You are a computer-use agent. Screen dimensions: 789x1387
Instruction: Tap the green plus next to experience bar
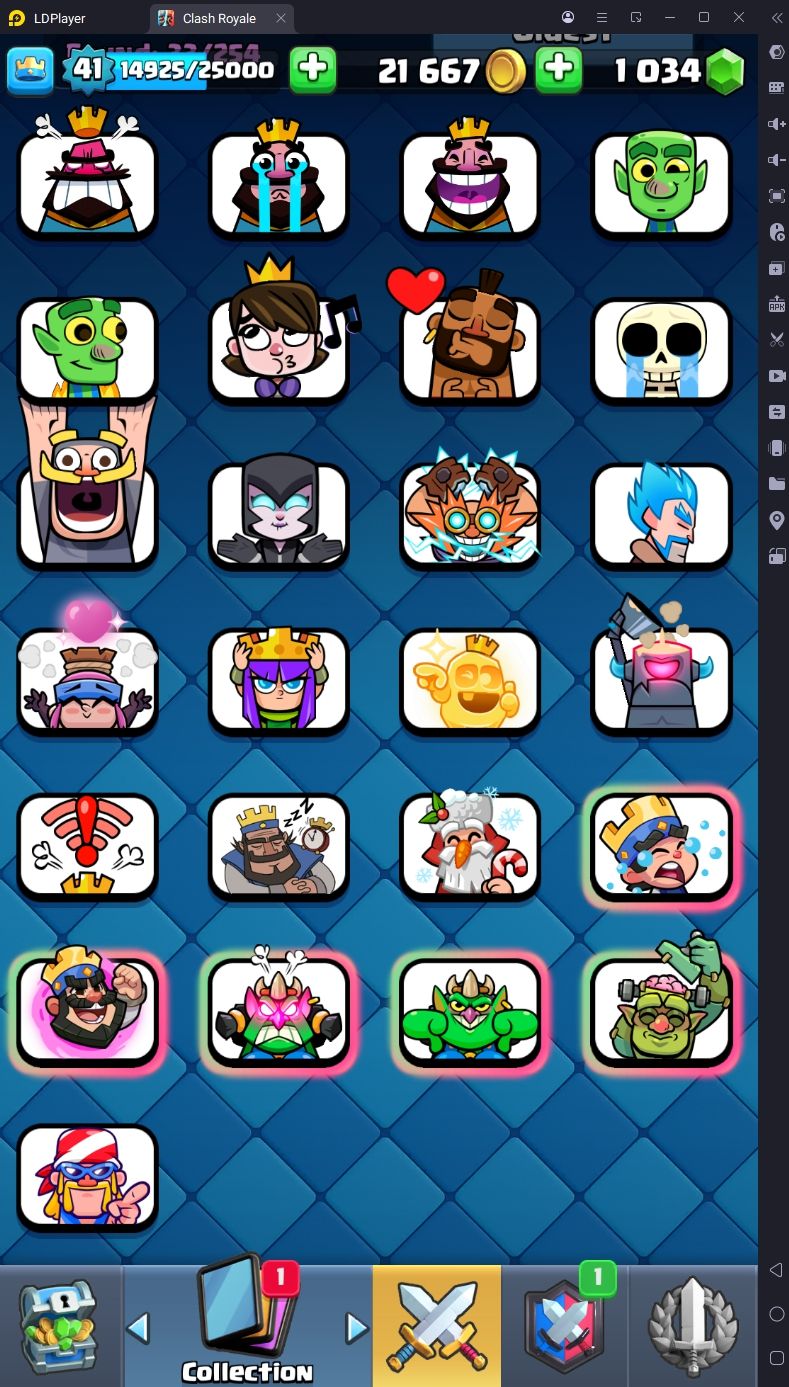click(313, 69)
